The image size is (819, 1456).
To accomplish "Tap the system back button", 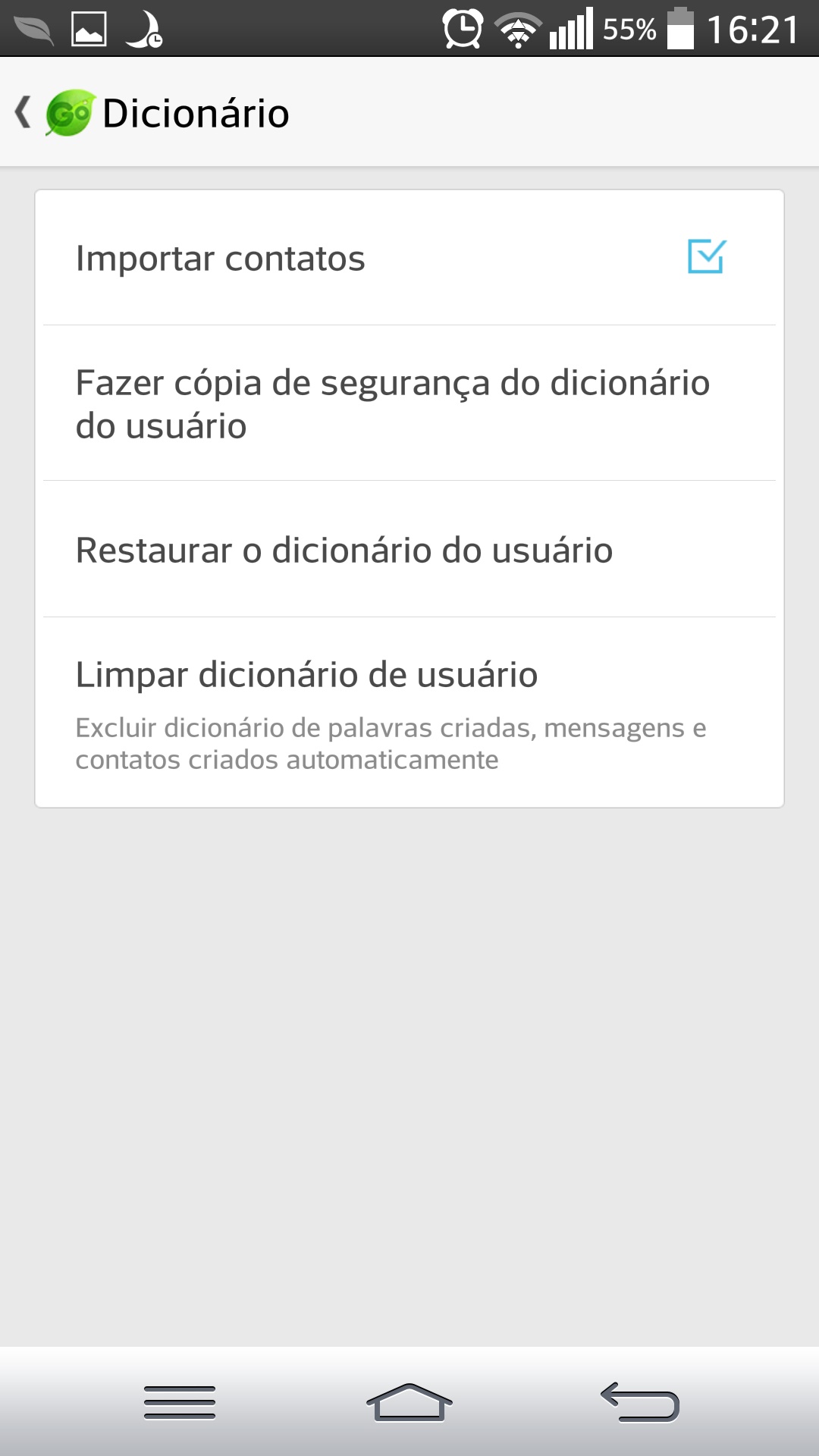I will pyautogui.click(x=640, y=1402).
